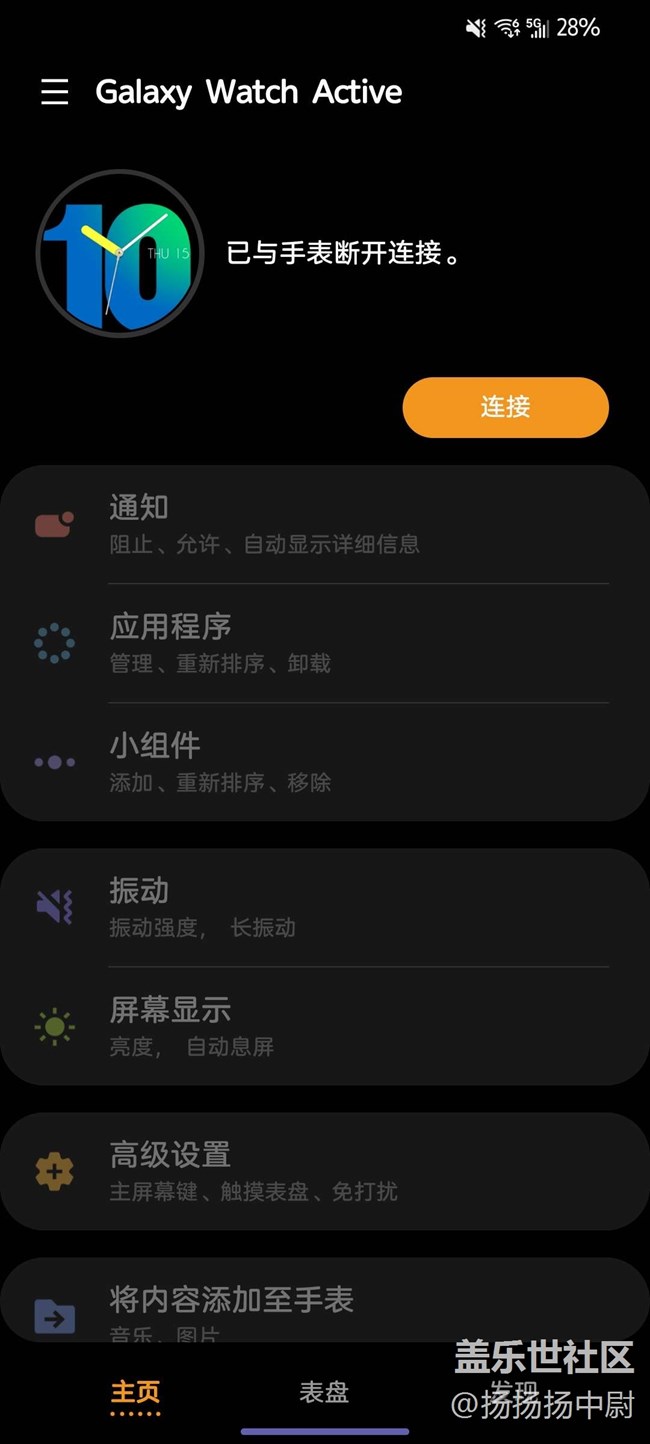The width and height of the screenshot is (650, 1444).
Task: Select the 主页 tab
Action: (135, 1392)
